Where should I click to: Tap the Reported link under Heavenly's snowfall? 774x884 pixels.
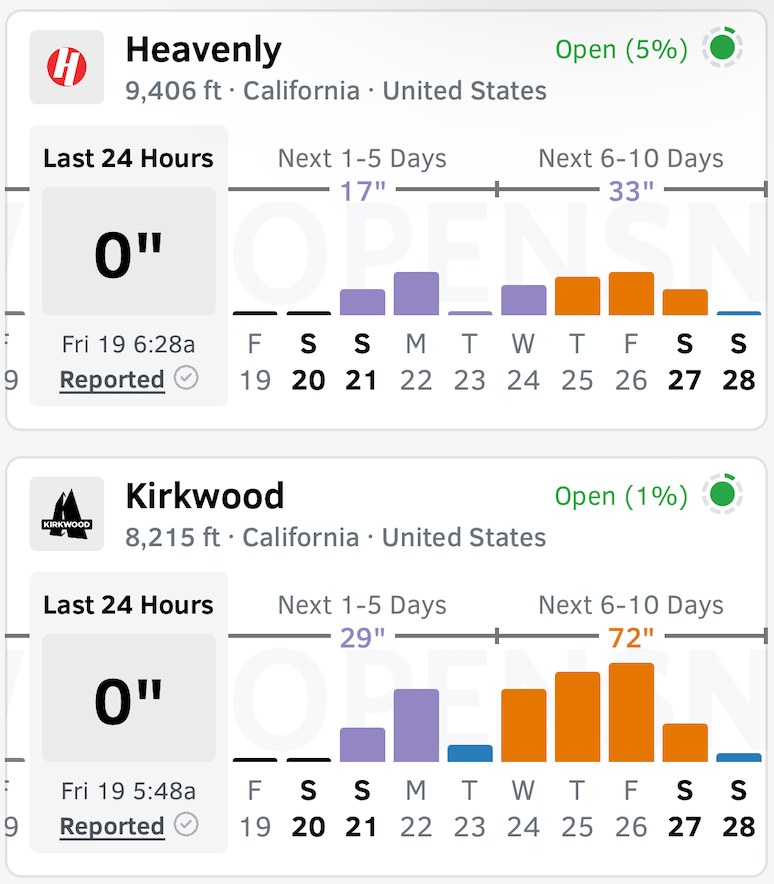[x=112, y=380]
